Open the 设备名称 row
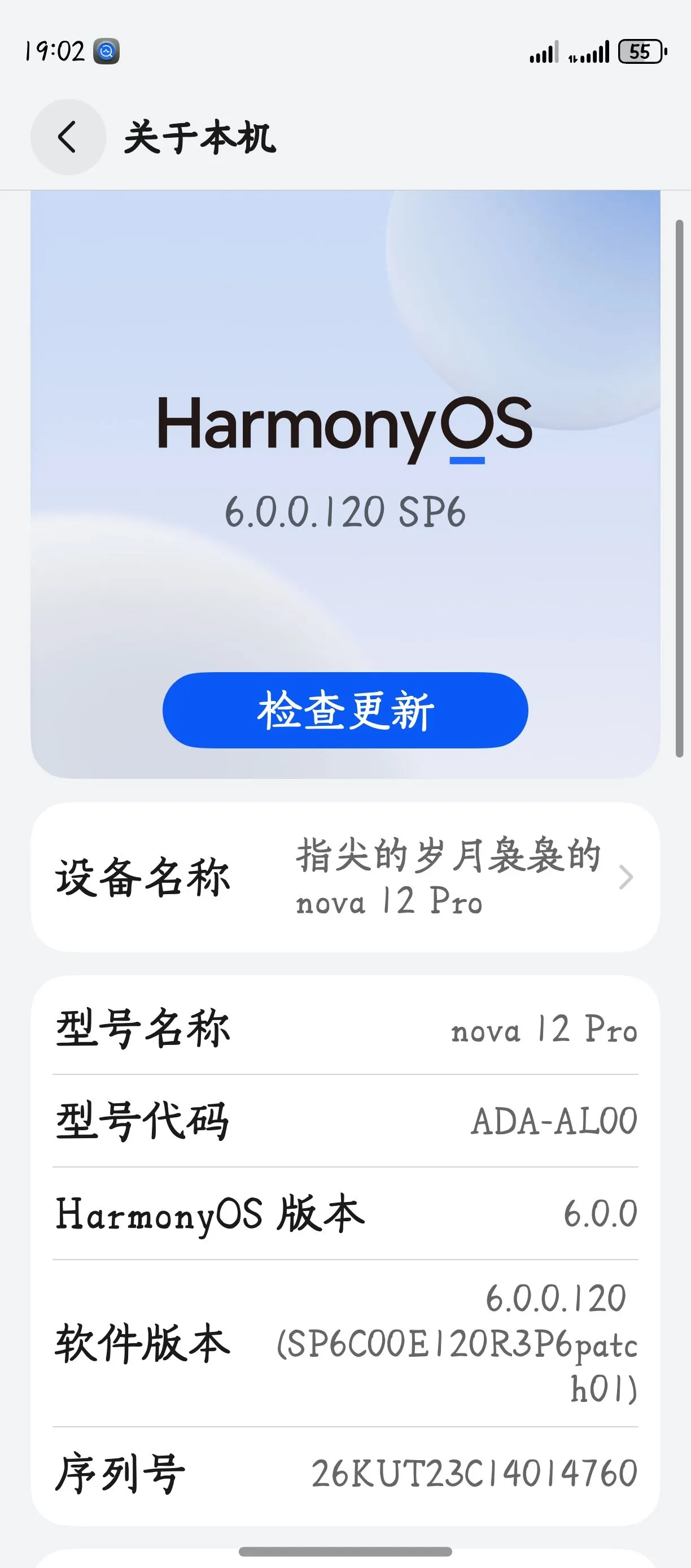 pos(345,877)
